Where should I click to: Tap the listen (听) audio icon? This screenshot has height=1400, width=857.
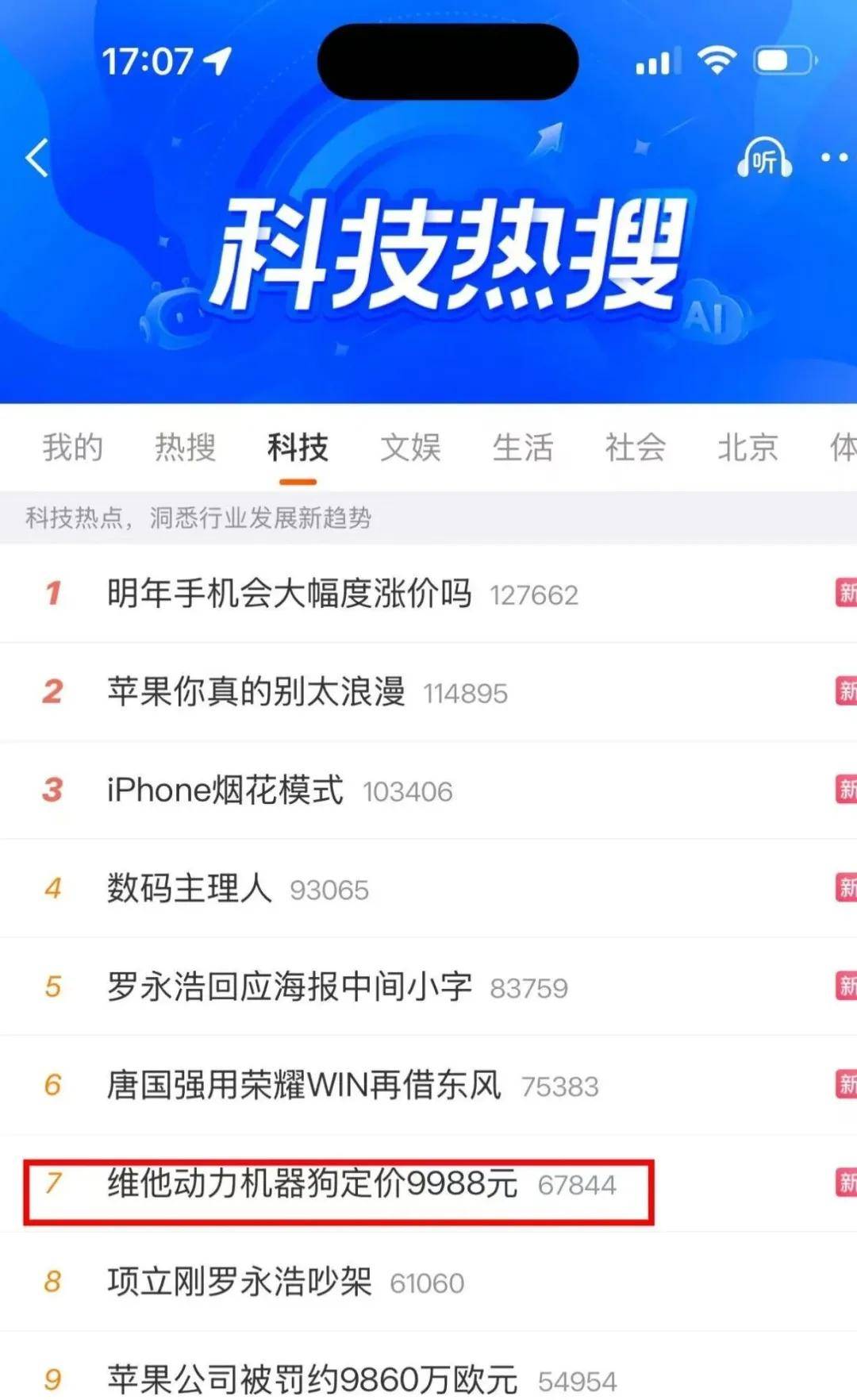click(x=764, y=159)
